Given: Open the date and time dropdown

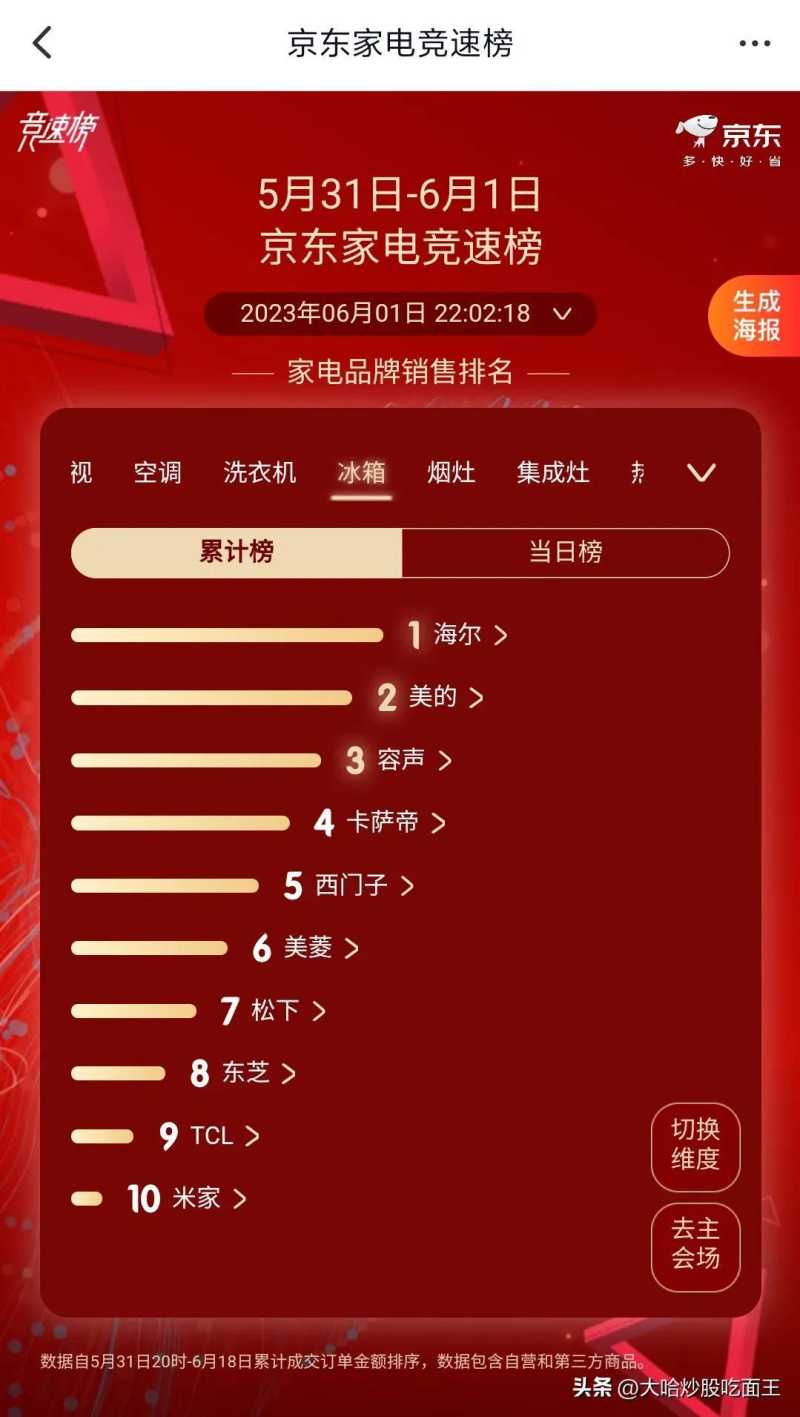Looking at the screenshot, I should 400,314.
